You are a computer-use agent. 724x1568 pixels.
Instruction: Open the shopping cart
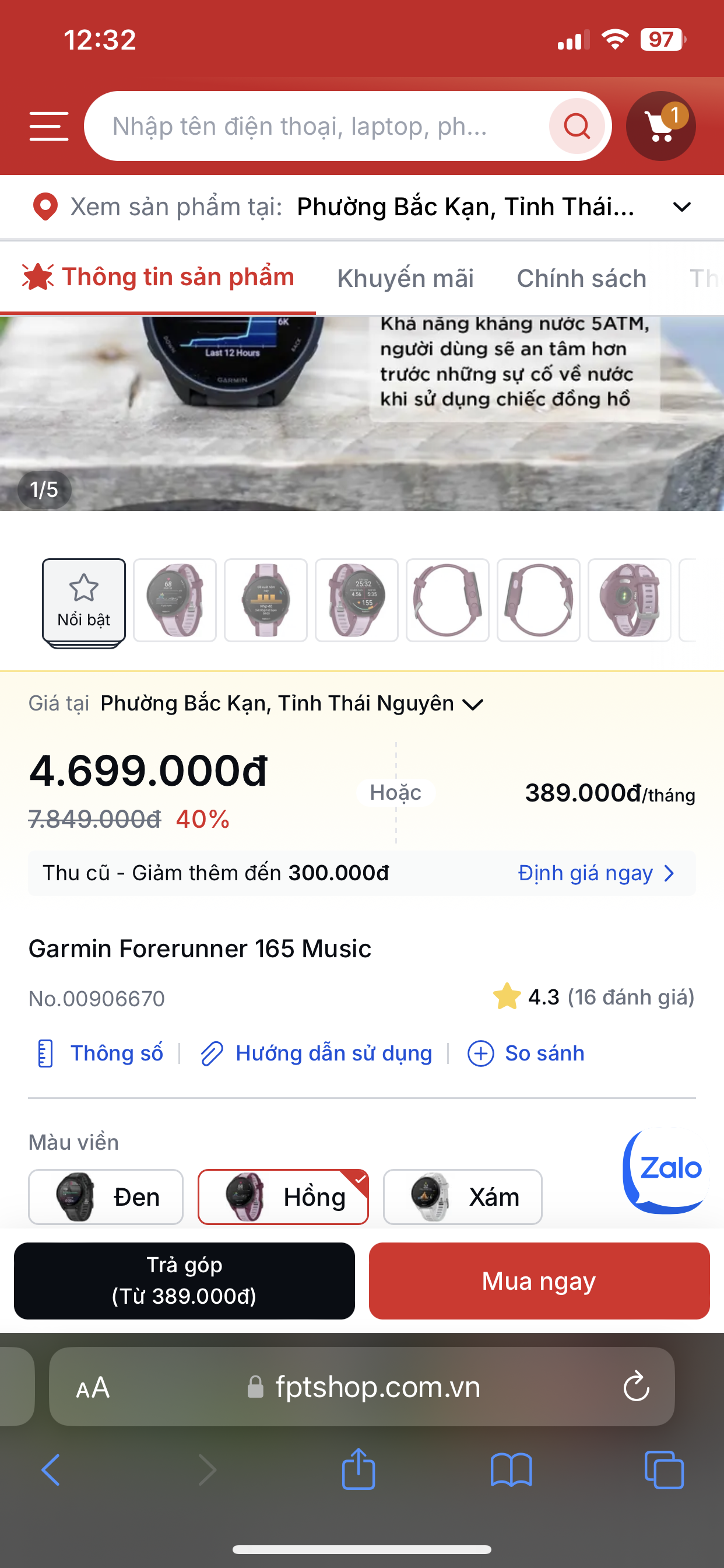[660, 126]
